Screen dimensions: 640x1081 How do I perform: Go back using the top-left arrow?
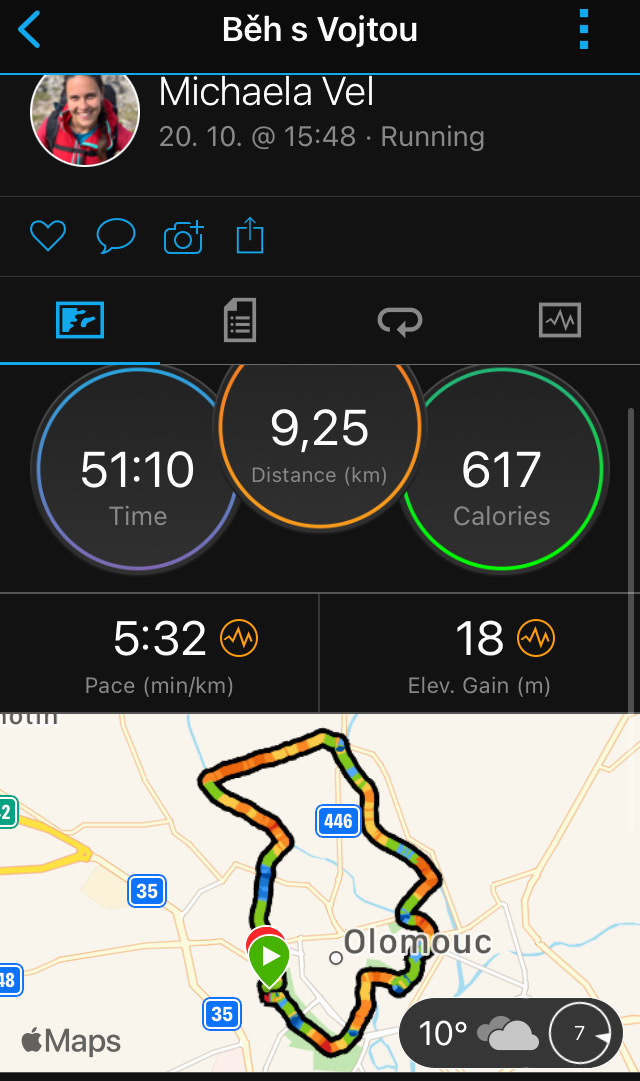[x=30, y=30]
